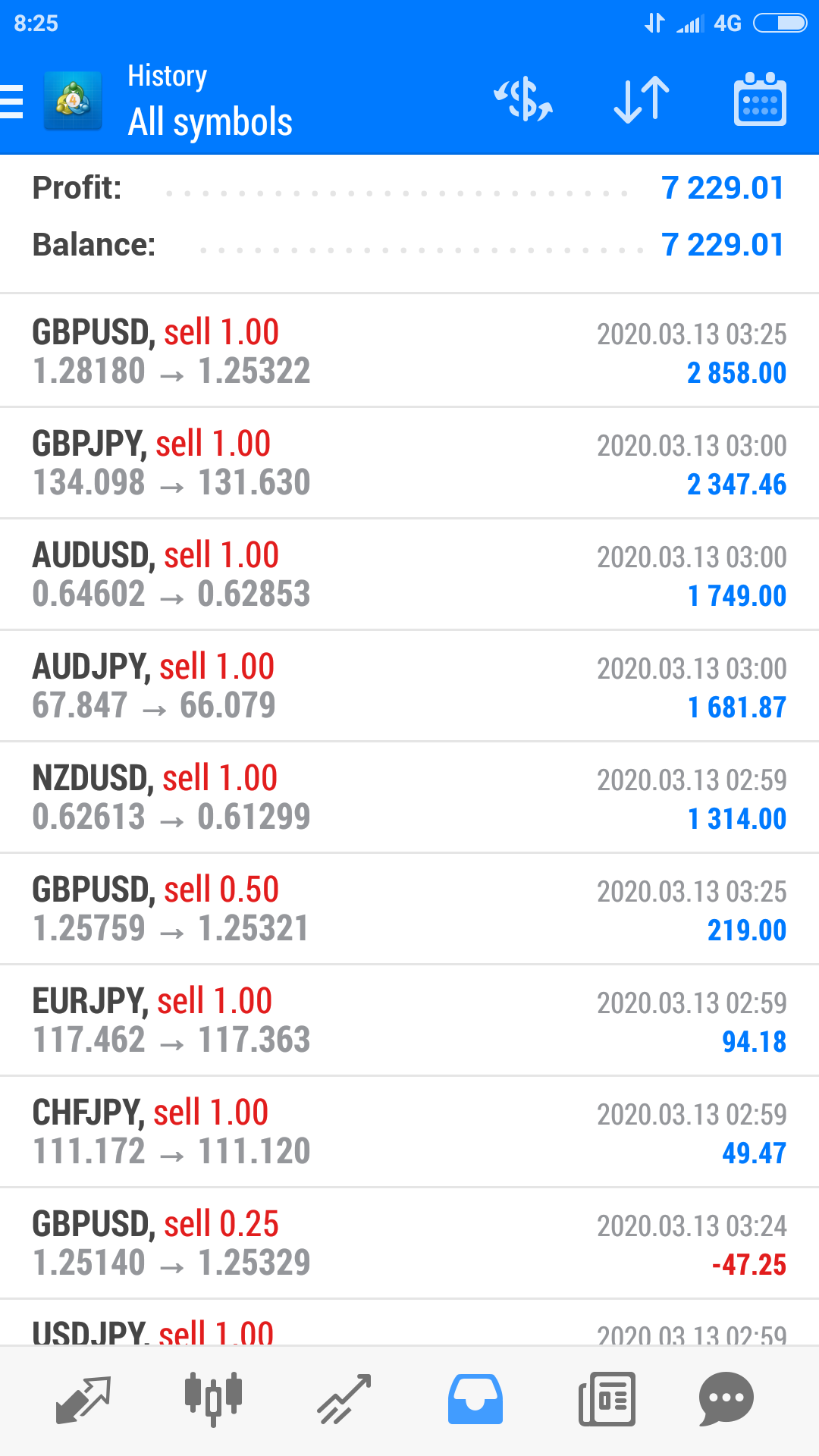Switch to the Quotes tab
The image size is (819, 1456).
coord(83,1400)
